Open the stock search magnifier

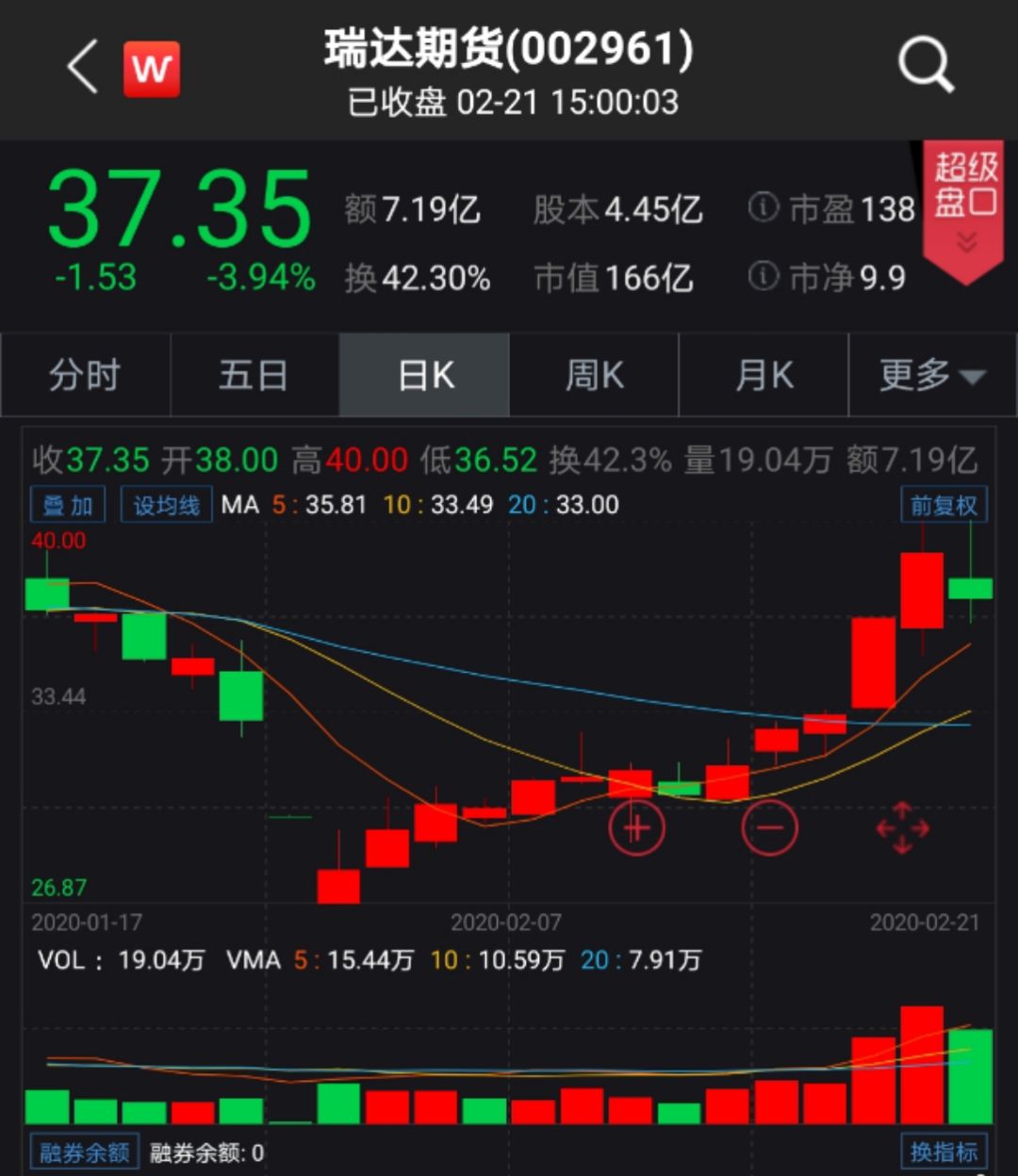click(x=926, y=66)
